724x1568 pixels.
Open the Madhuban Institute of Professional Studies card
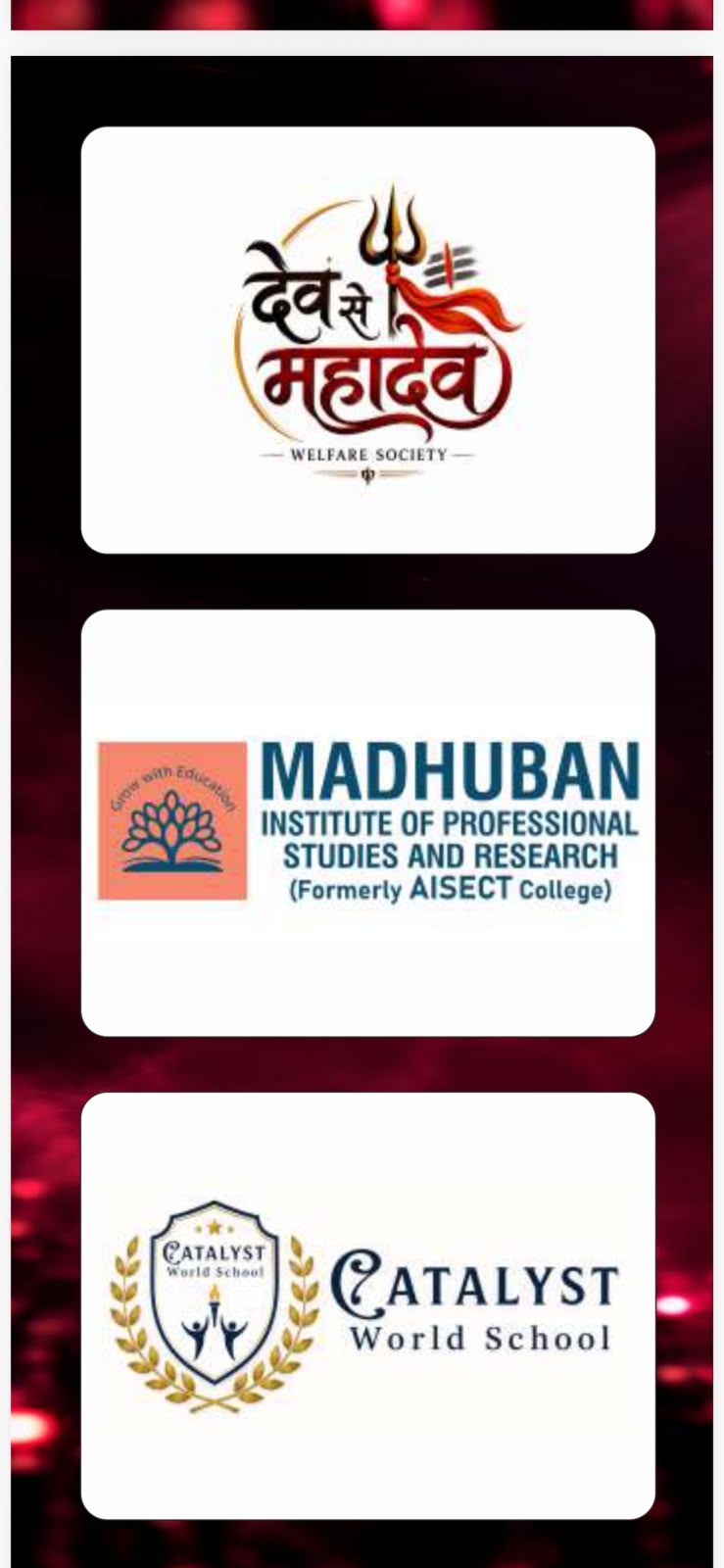367,822
